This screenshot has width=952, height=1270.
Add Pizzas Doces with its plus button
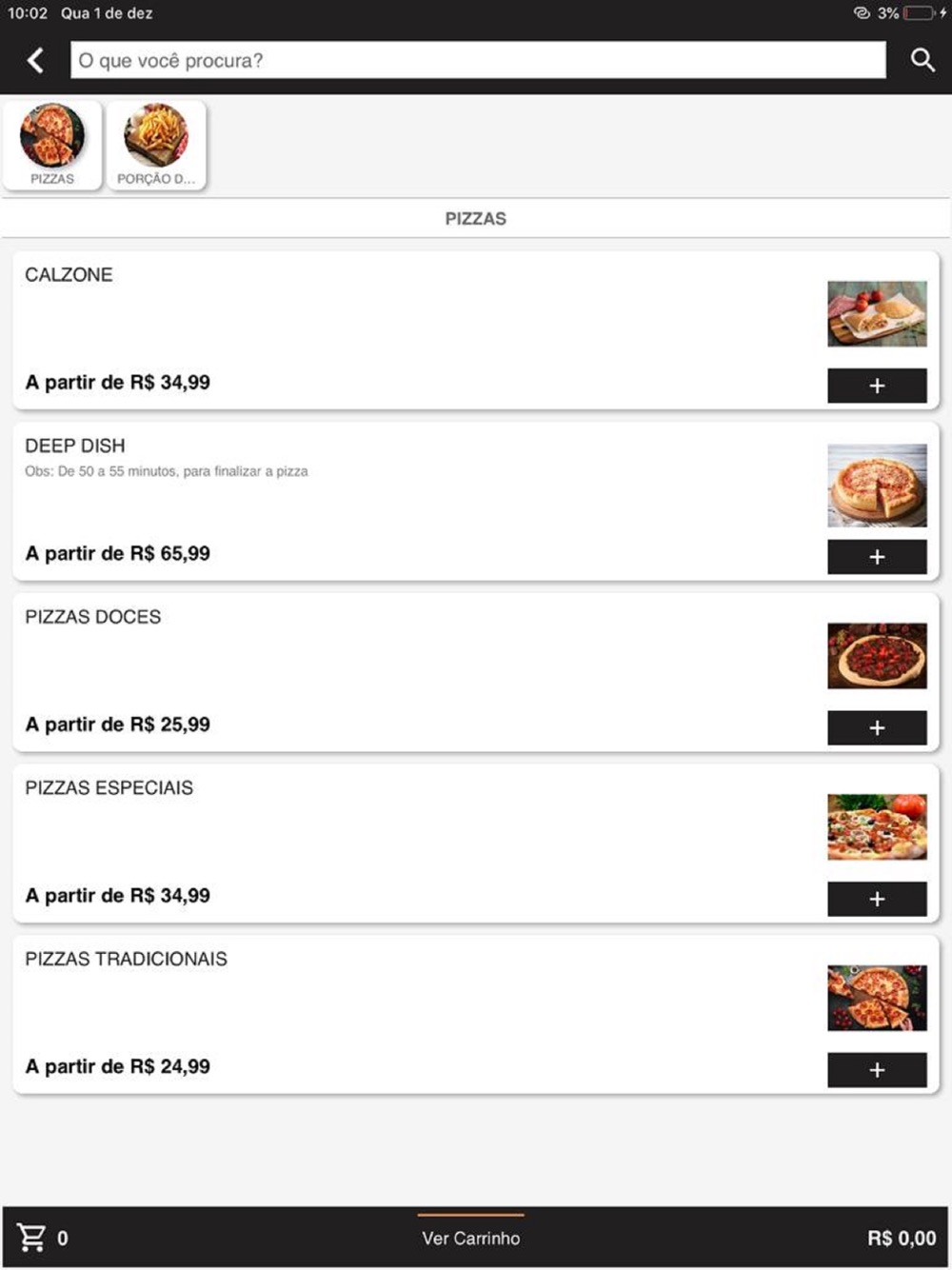[877, 728]
